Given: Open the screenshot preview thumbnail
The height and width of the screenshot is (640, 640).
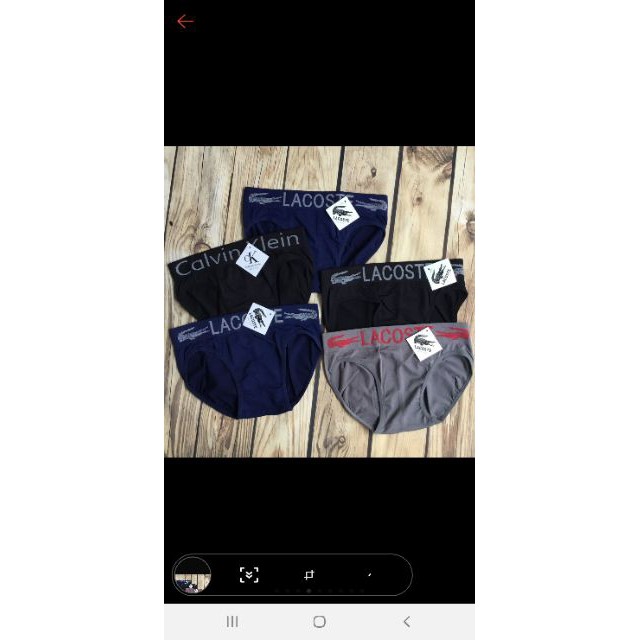Looking at the screenshot, I should [x=192, y=575].
